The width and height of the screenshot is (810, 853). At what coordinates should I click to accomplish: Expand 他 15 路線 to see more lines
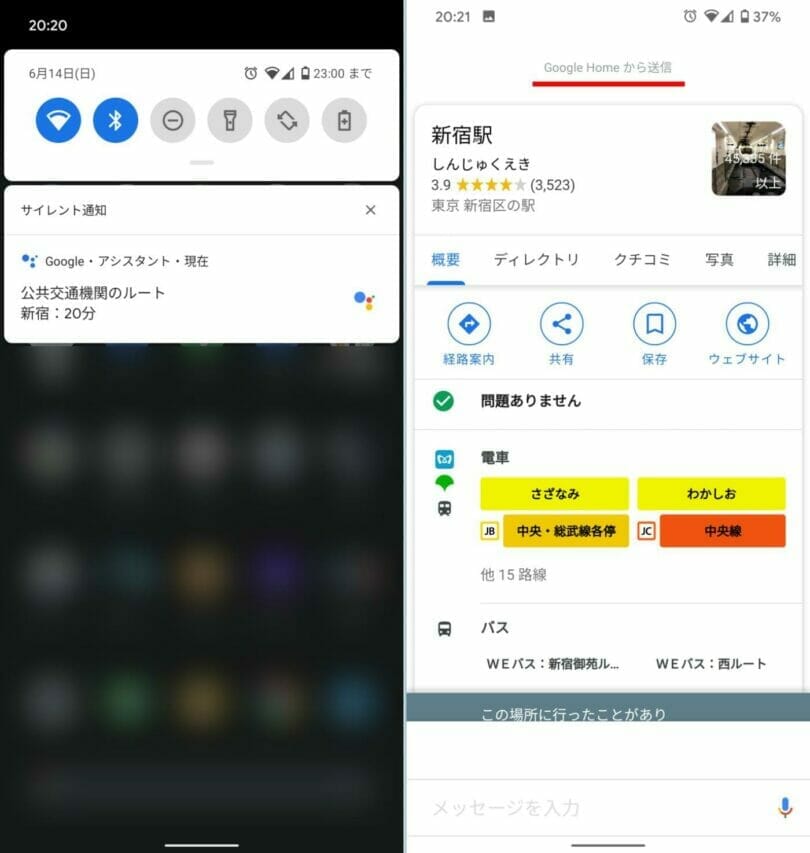514,575
